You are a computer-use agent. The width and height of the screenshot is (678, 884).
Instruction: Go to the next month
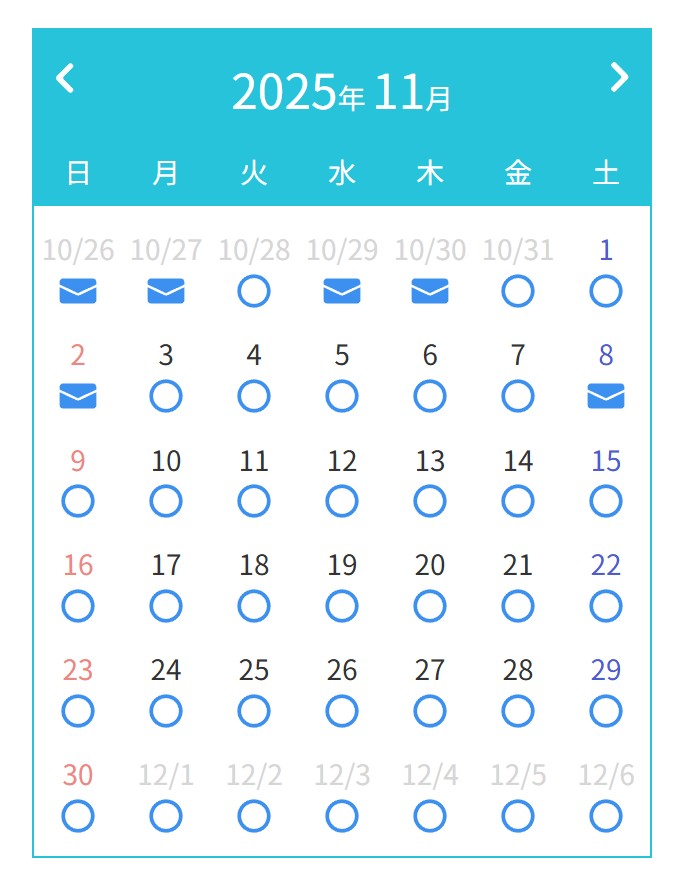[x=619, y=78]
